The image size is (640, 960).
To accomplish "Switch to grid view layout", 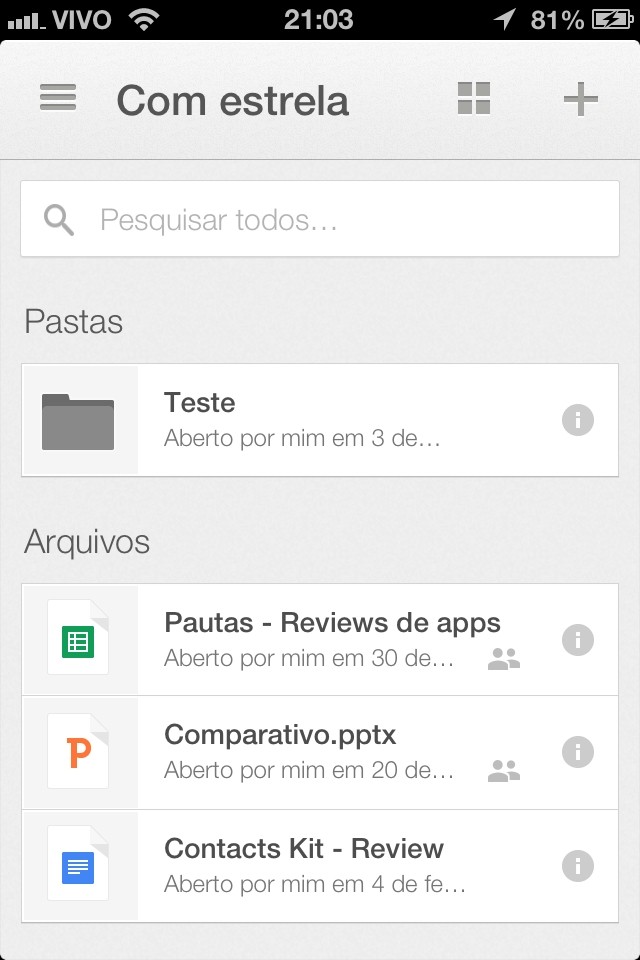I will click(474, 99).
